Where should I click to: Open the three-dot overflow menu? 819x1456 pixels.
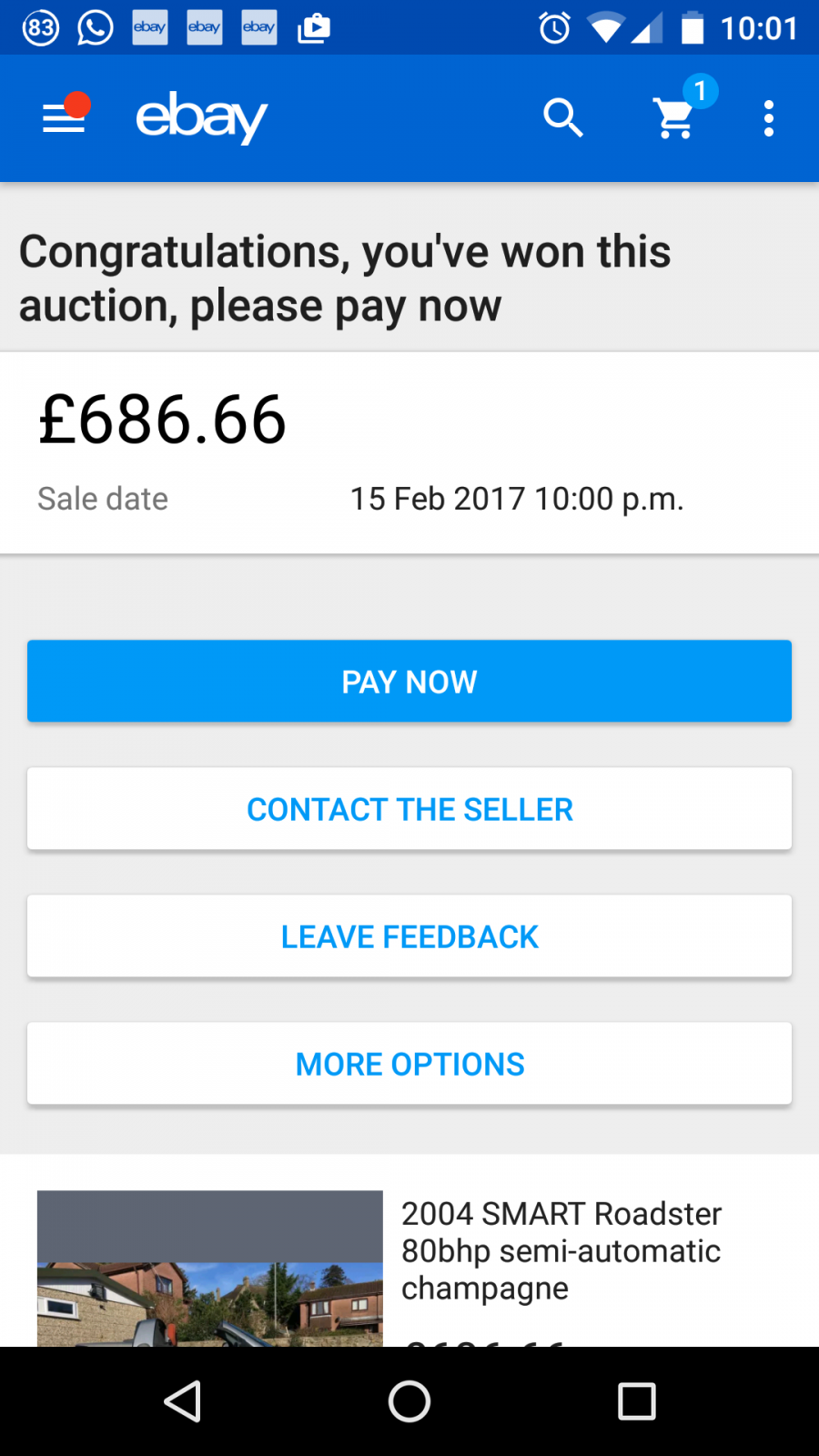[x=769, y=118]
